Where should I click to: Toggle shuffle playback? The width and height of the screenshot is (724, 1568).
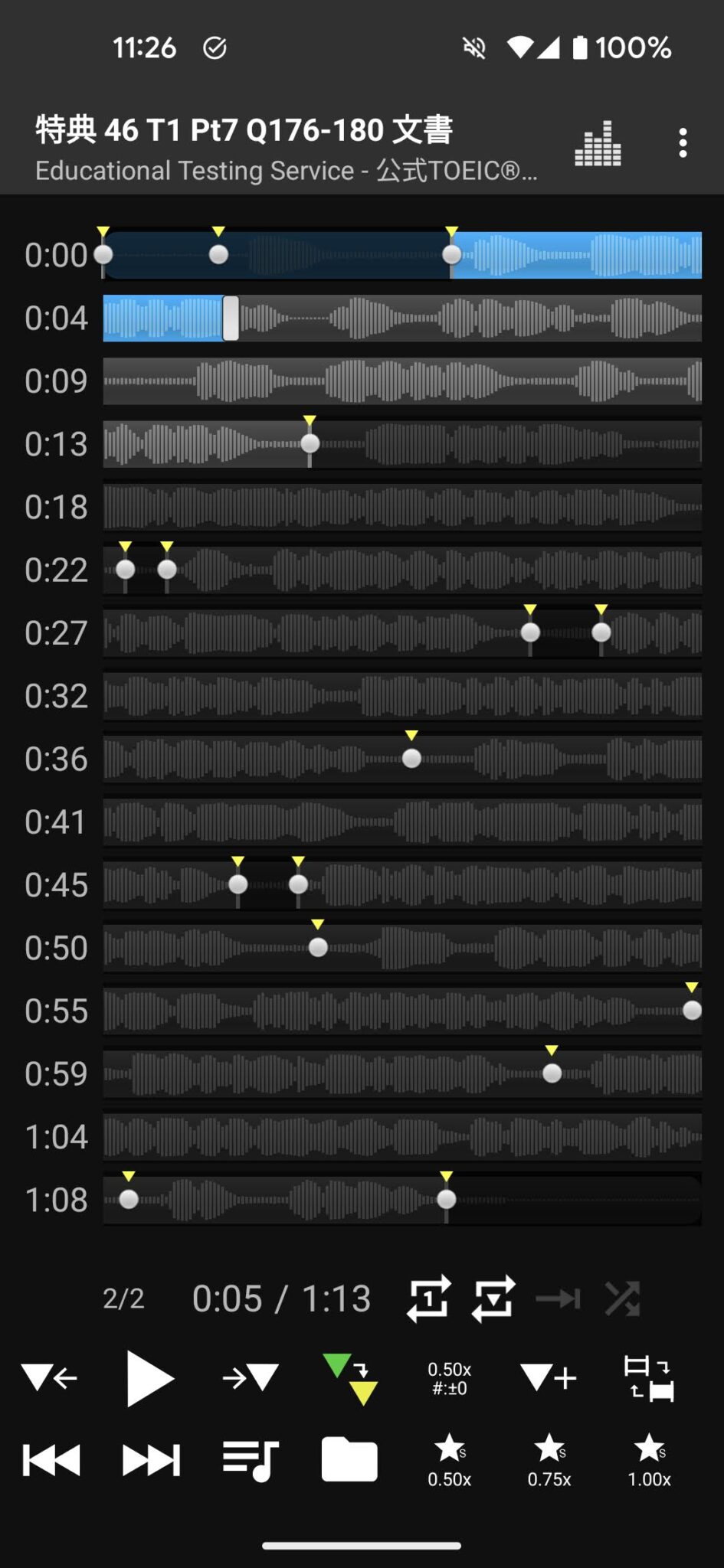pyautogui.click(x=622, y=1298)
